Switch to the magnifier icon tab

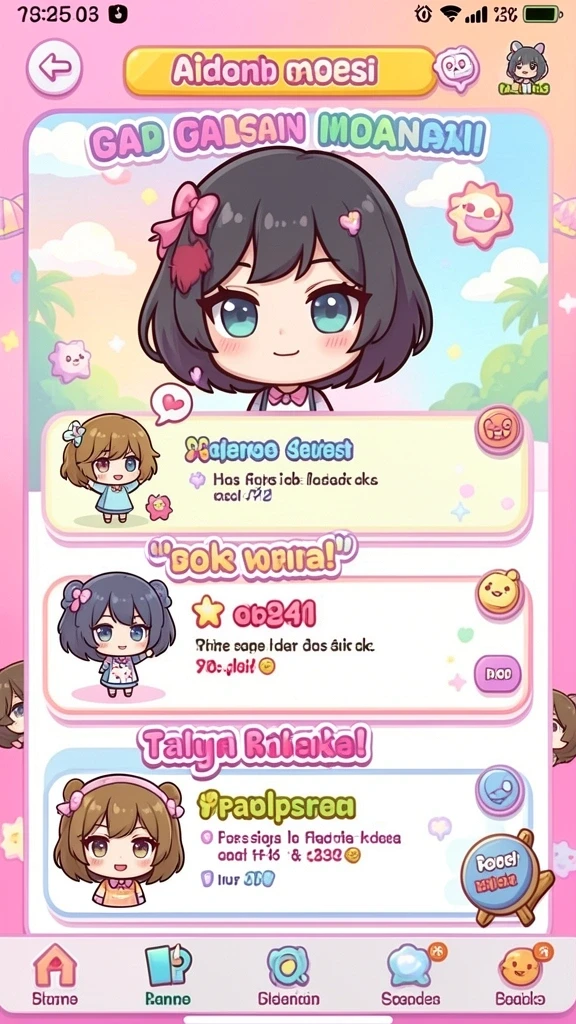tap(288, 974)
